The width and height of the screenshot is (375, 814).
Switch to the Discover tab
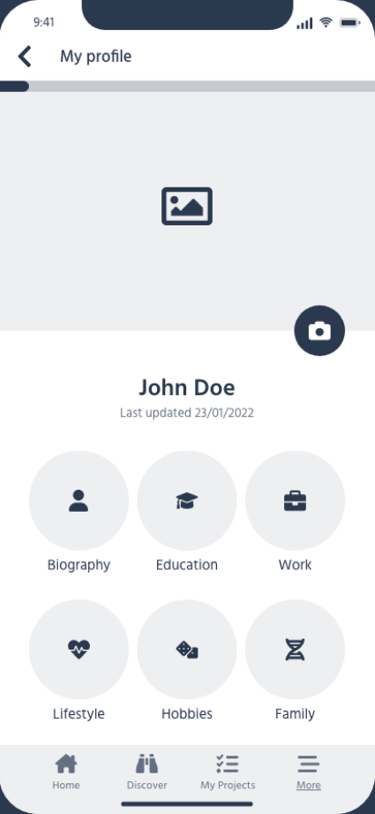coord(147,772)
